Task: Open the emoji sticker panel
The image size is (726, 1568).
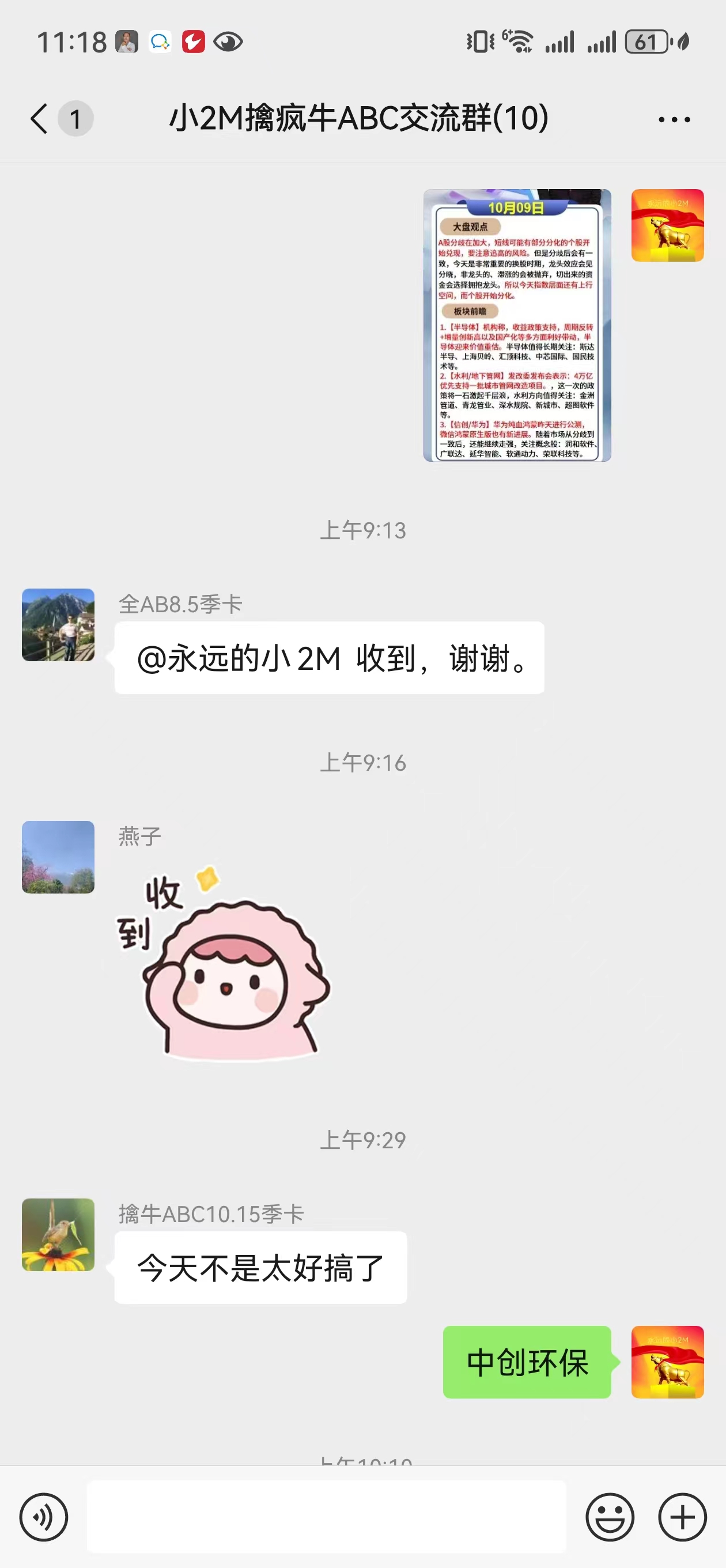Action: coord(610,1516)
